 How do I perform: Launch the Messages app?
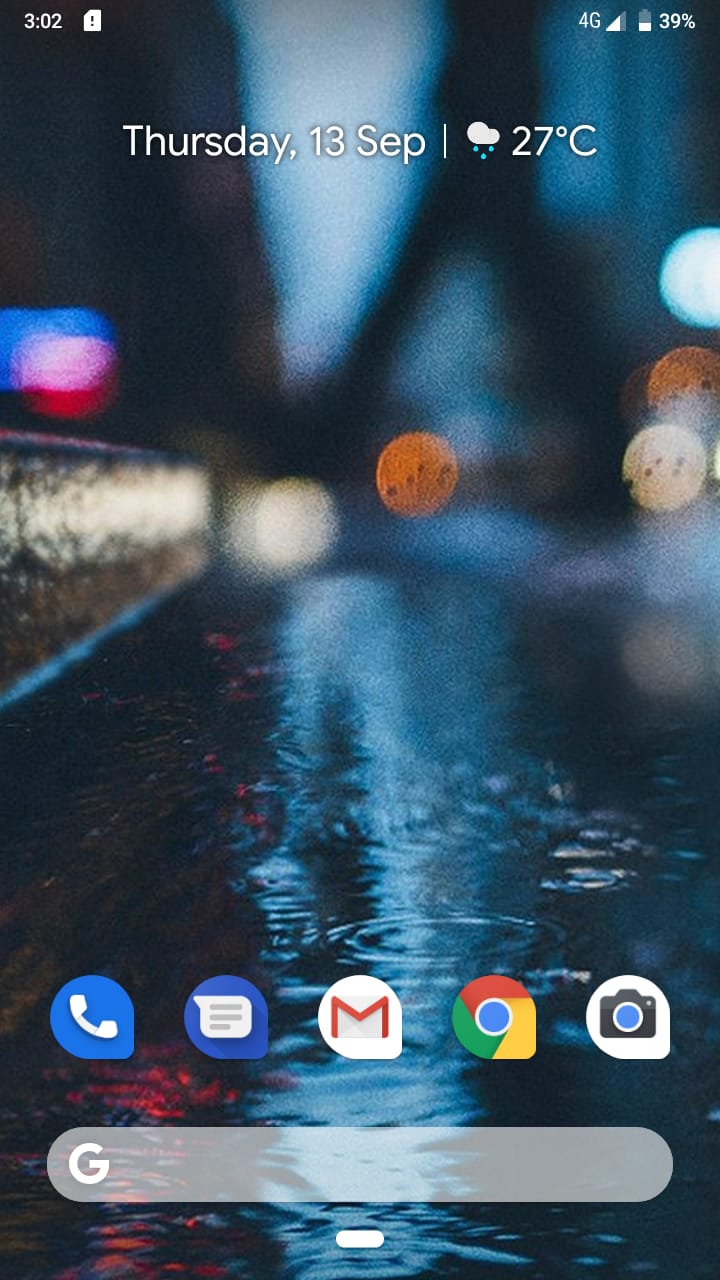tap(226, 1017)
